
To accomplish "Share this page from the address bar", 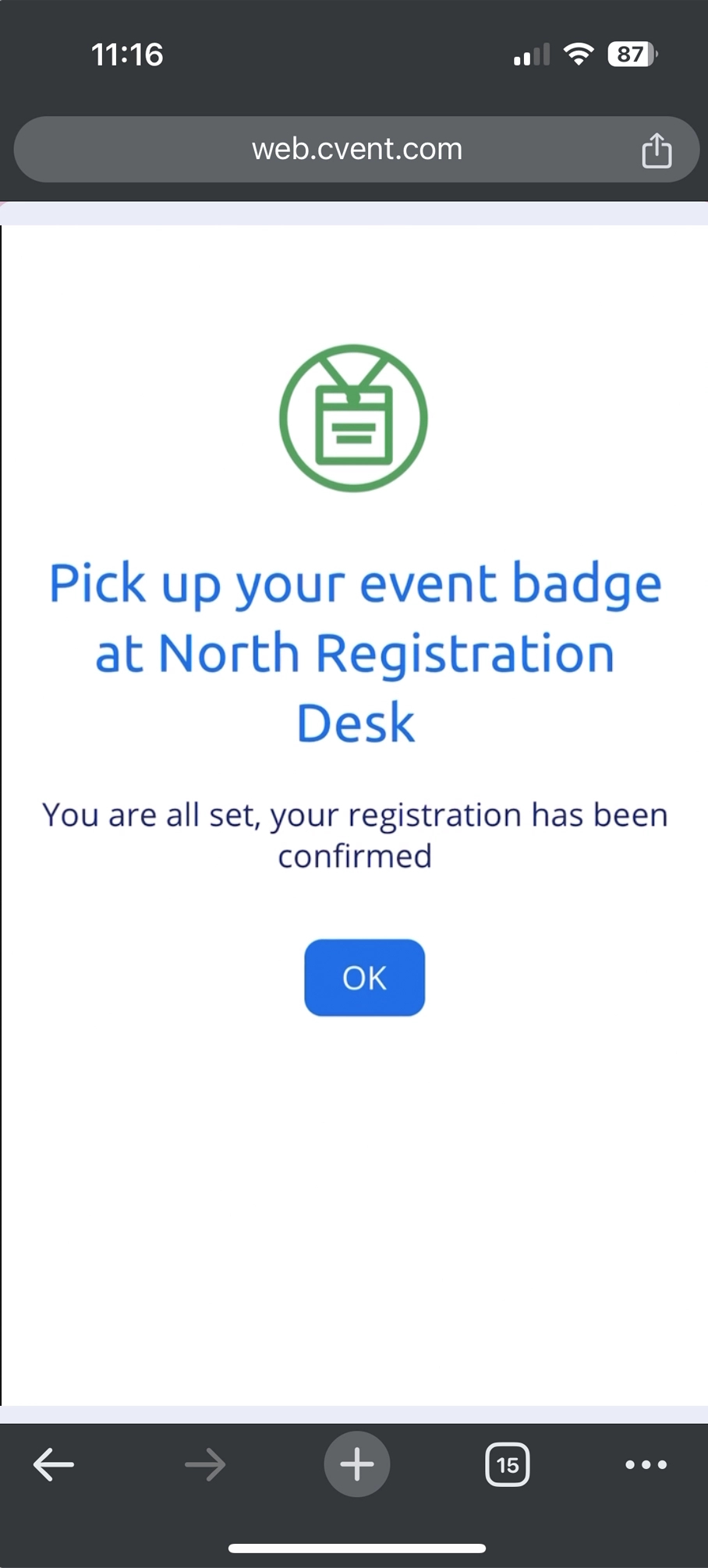I will [x=657, y=150].
